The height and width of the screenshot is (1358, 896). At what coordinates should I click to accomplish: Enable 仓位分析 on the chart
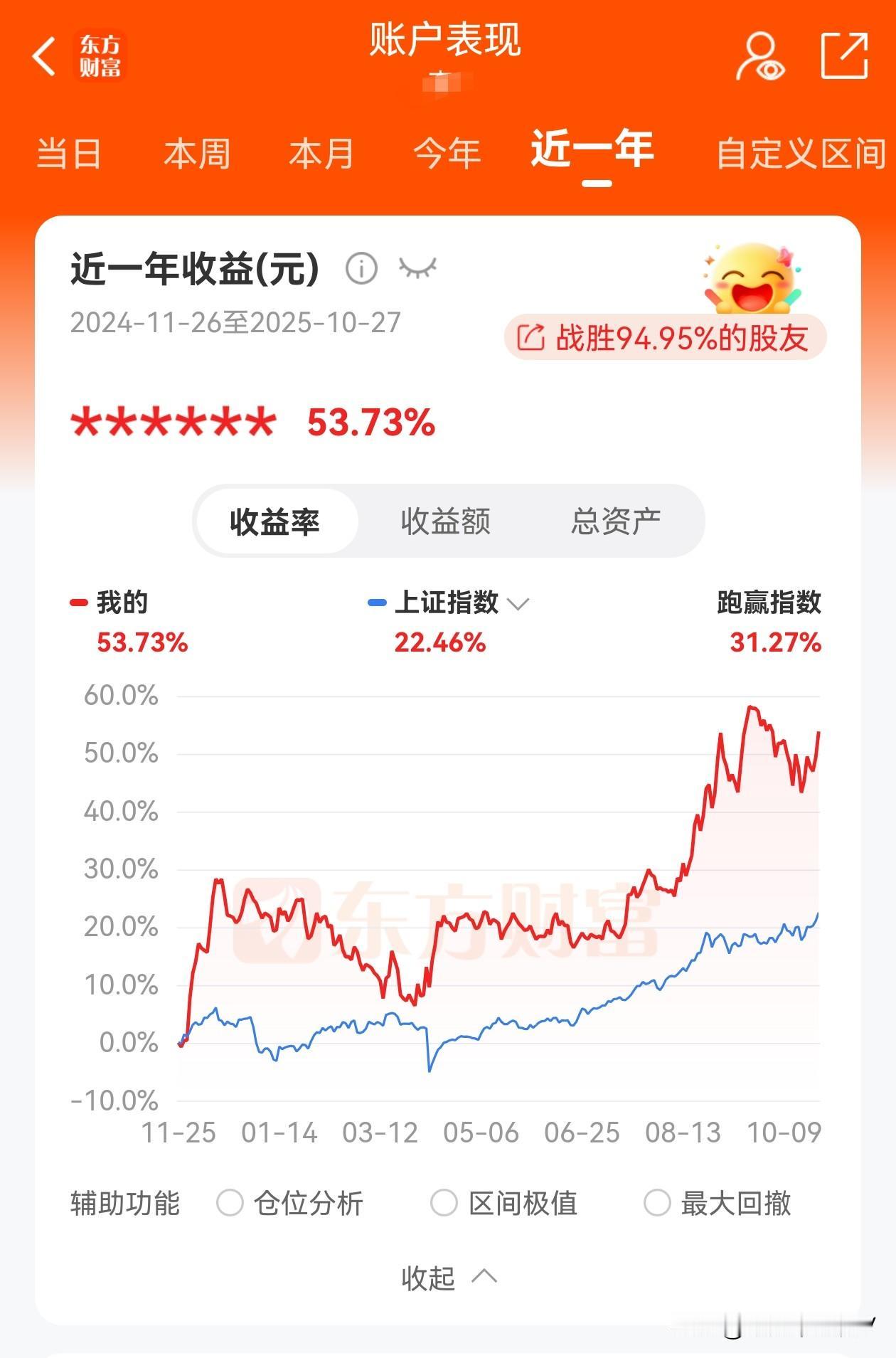[x=230, y=1203]
